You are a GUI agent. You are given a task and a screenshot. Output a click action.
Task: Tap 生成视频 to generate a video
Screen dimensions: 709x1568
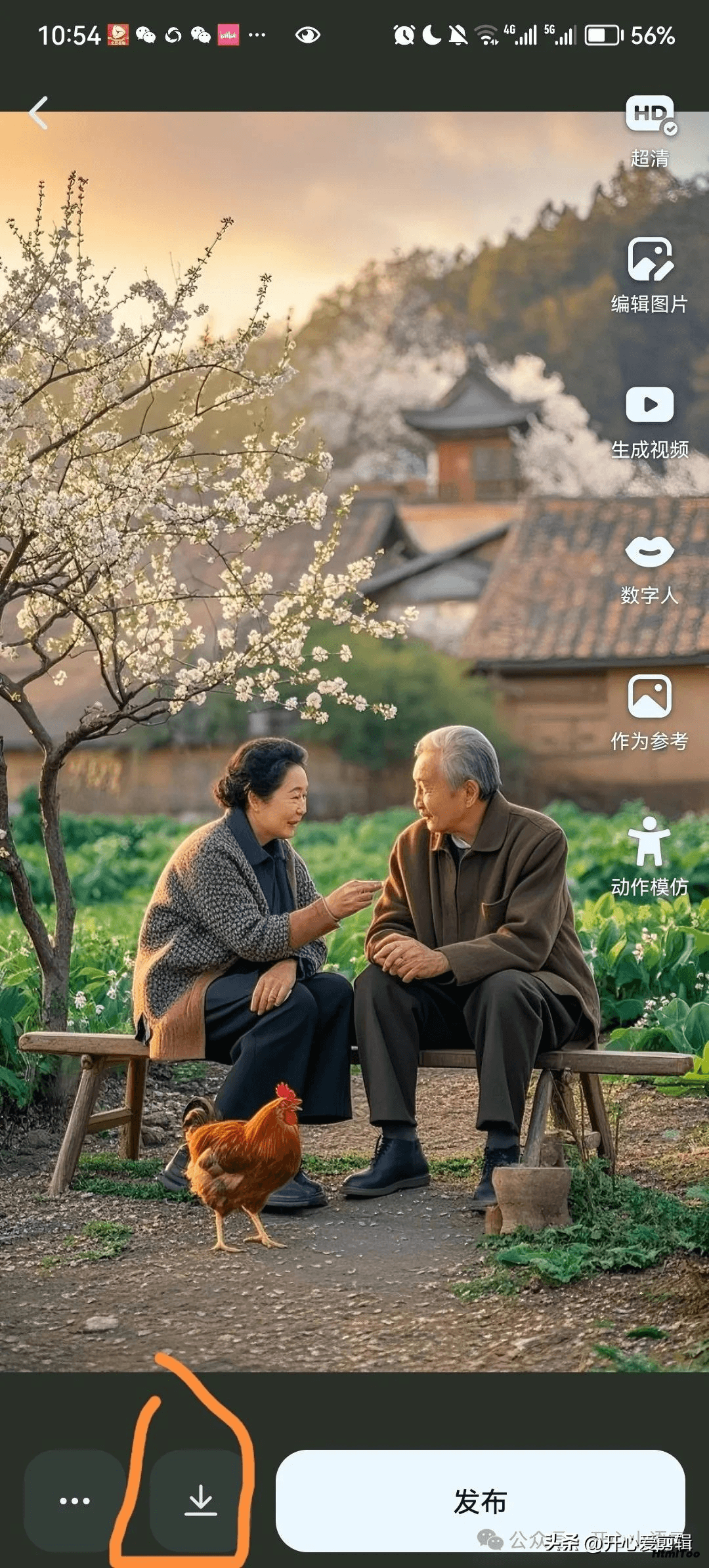point(649,422)
